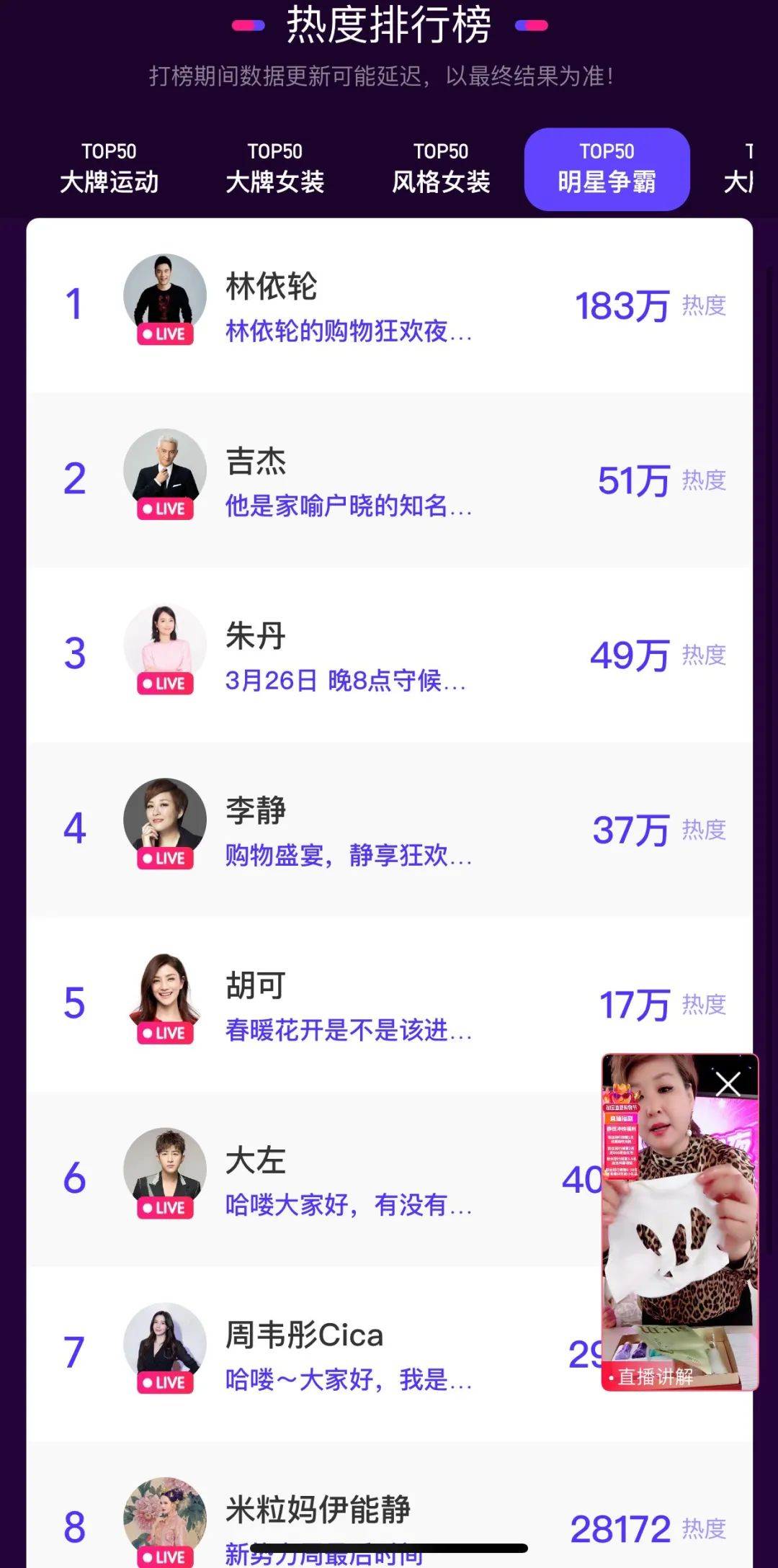Screen dimensions: 778x1568
Task: Open 李静's live stream row
Action: point(389,830)
